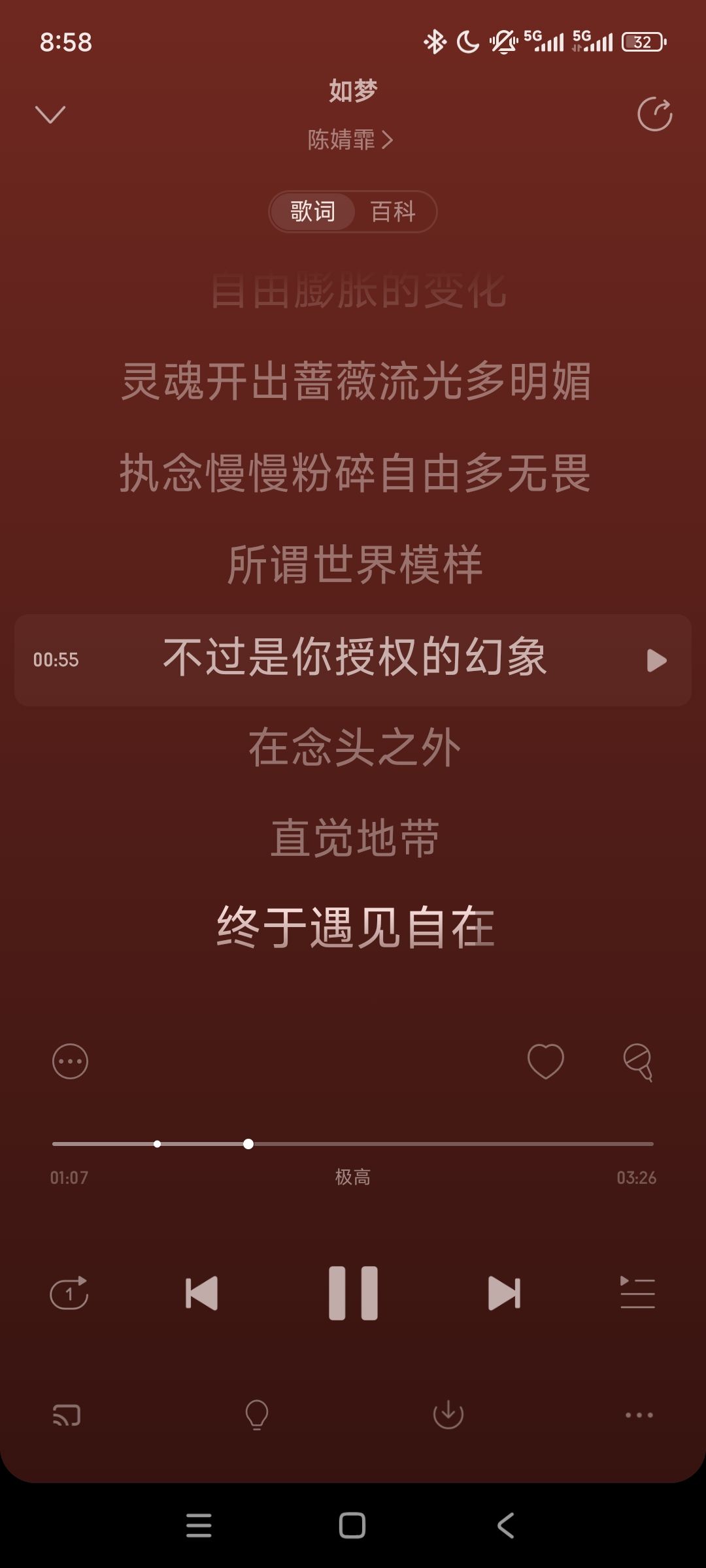Open artist page 陈婧霏
This screenshot has height=1568, width=706.
click(x=351, y=139)
